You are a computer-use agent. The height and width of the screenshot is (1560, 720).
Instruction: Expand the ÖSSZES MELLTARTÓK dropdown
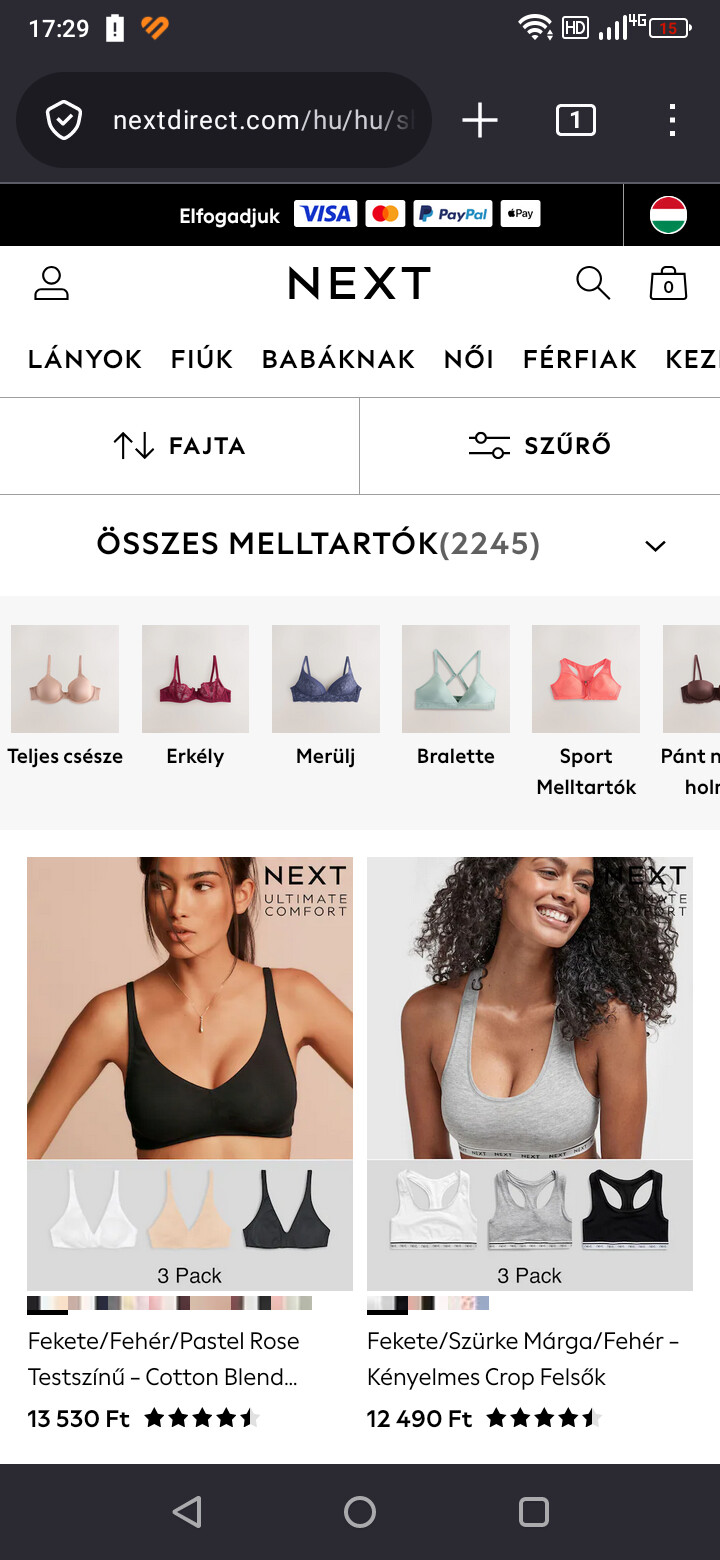[655, 546]
